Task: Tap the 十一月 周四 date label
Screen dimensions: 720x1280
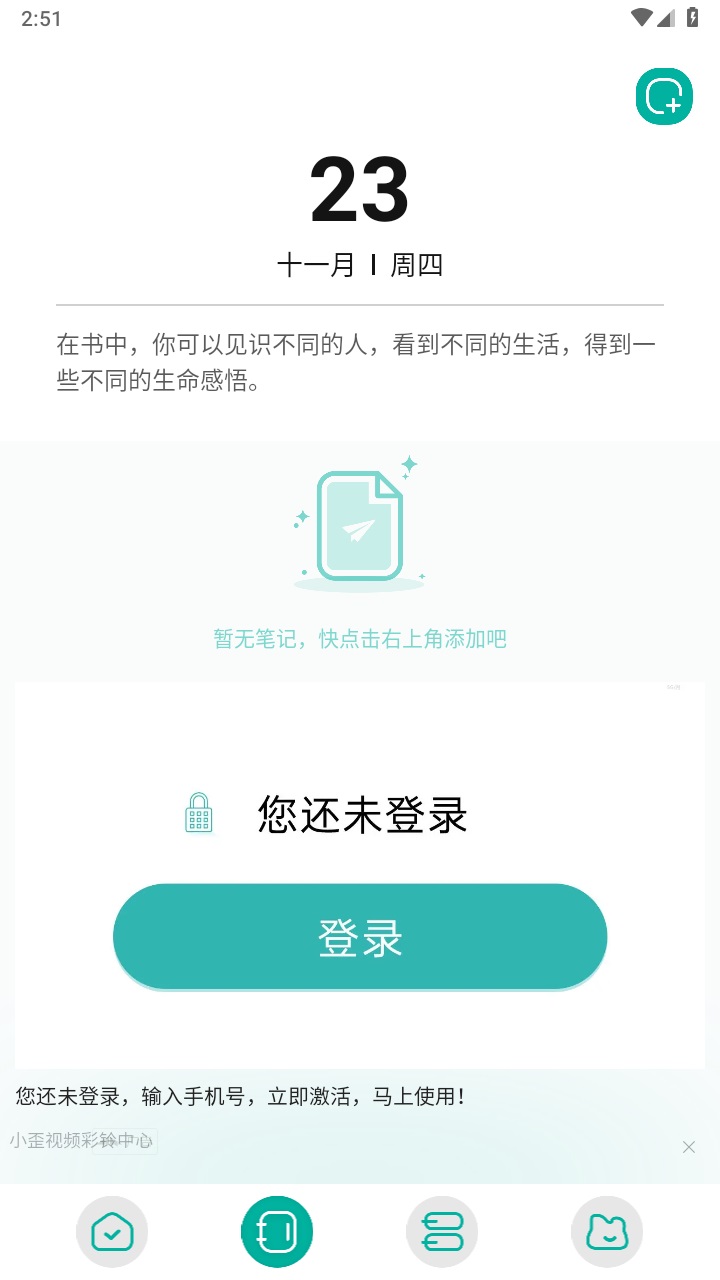Action: (360, 265)
